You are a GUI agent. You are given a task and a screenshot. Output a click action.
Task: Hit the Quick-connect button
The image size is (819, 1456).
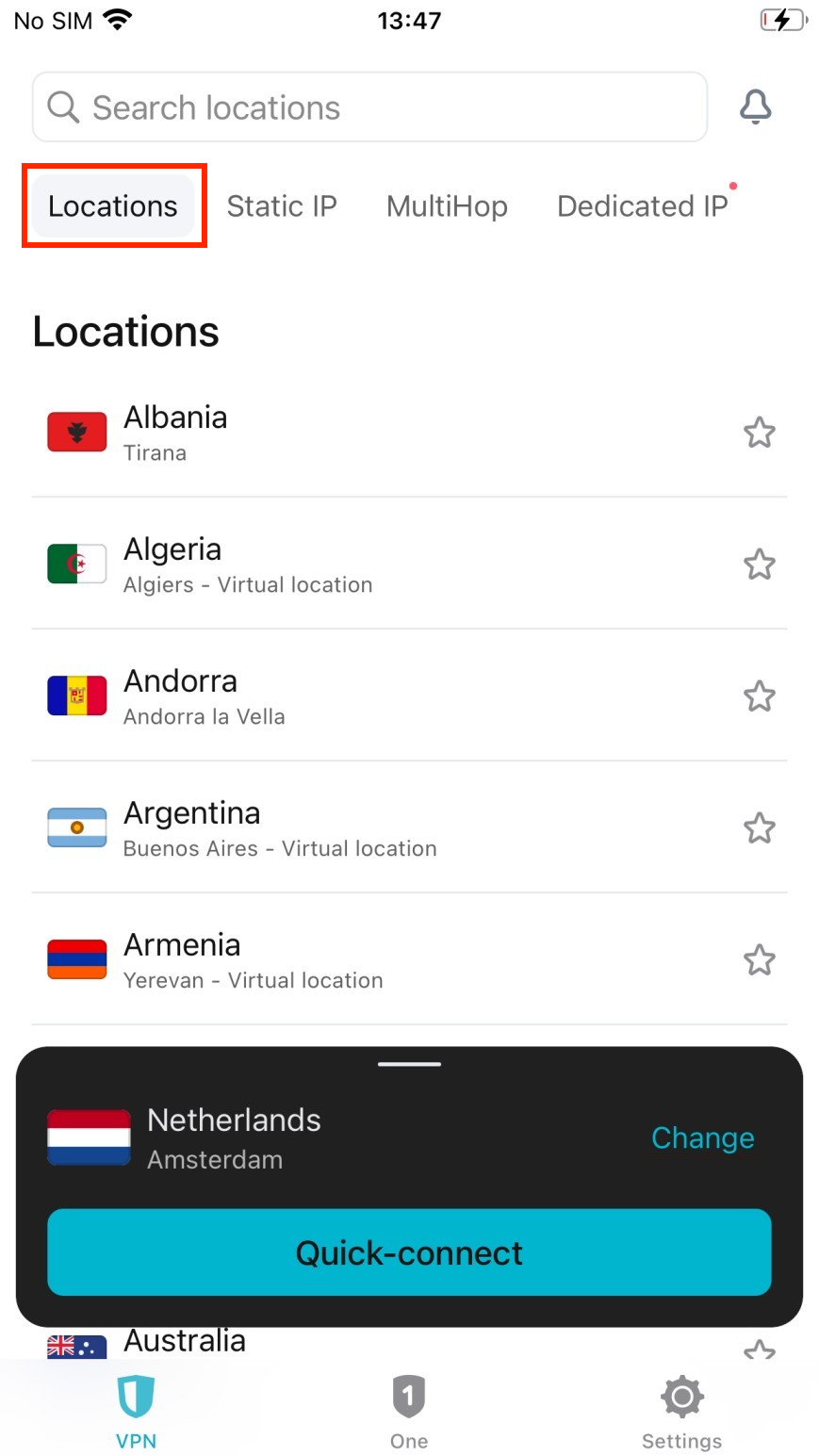[x=409, y=1252]
